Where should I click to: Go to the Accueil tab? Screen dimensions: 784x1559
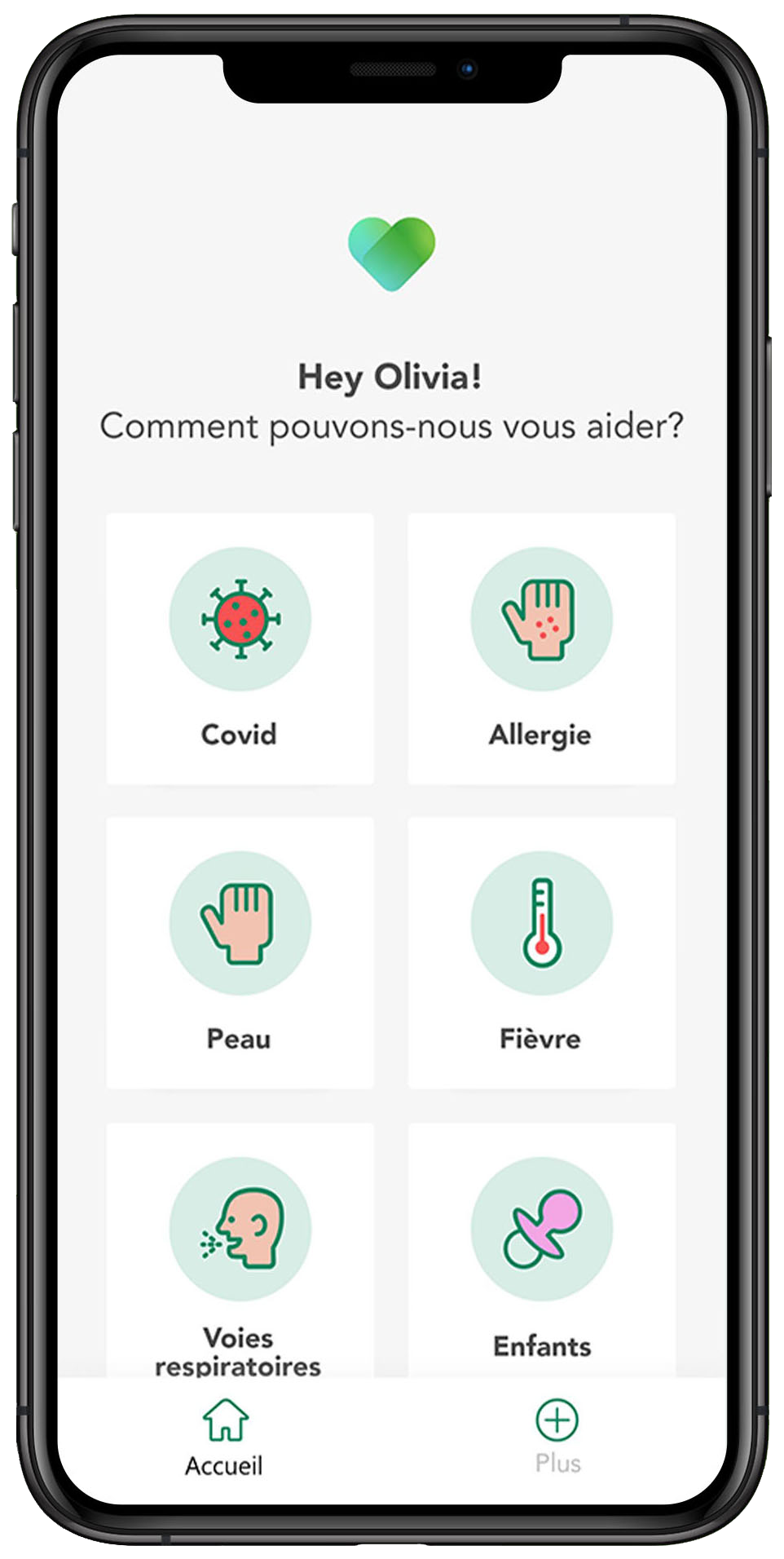pos(224,1437)
